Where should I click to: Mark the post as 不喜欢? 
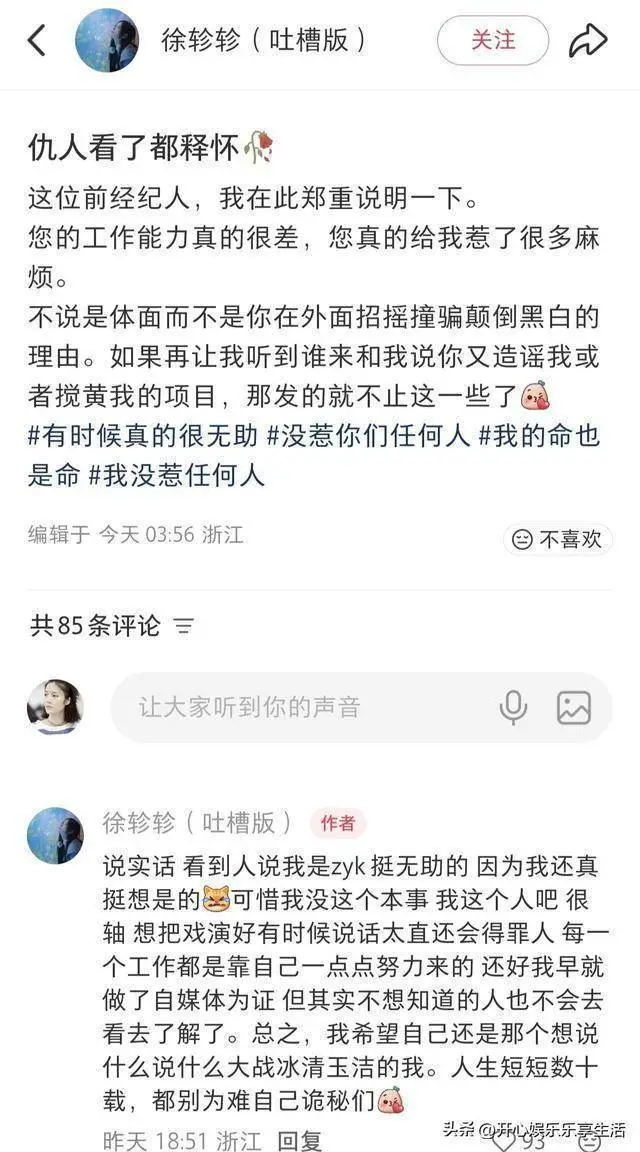pyautogui.click(x=558, y=539)
